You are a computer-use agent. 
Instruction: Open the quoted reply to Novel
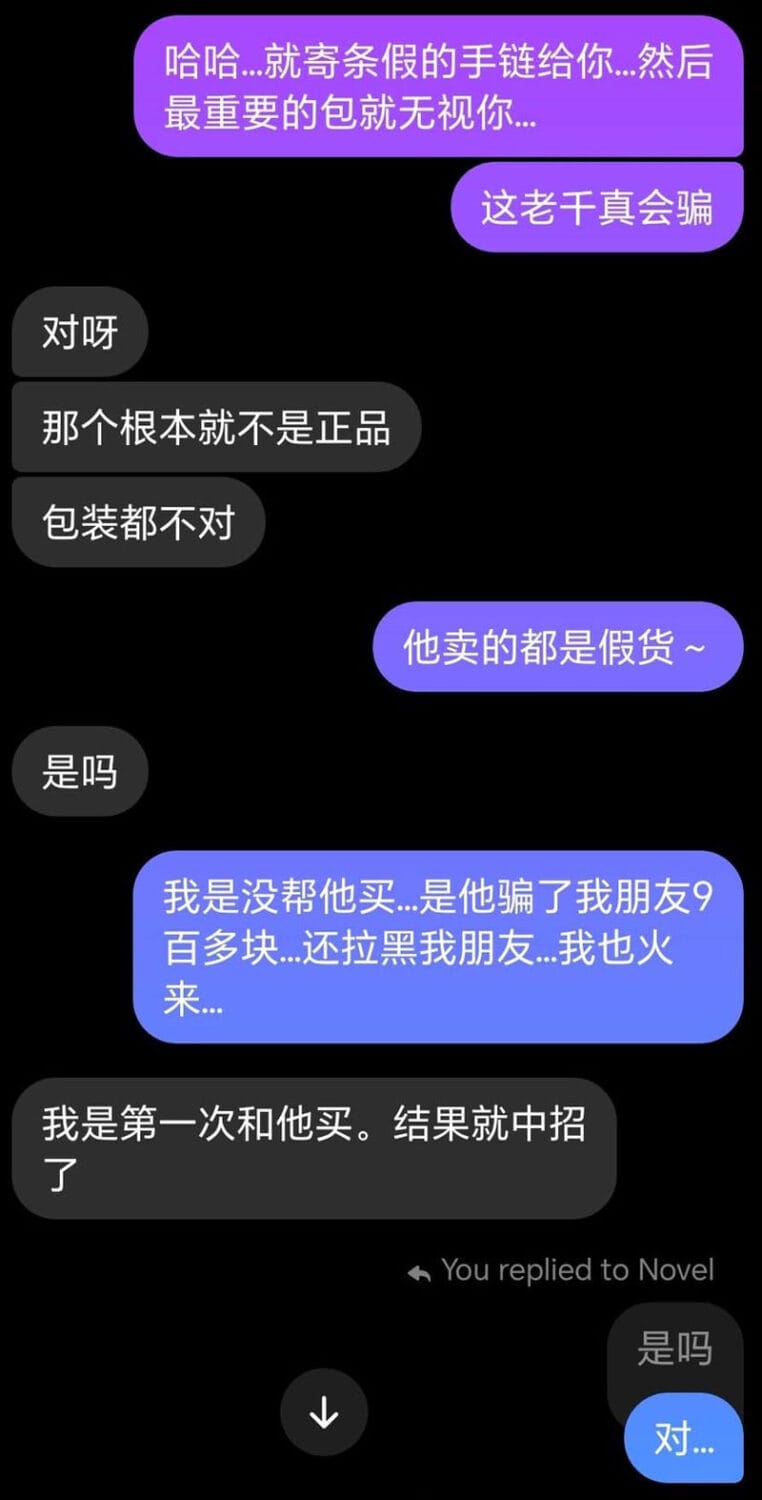point(674,1350)
